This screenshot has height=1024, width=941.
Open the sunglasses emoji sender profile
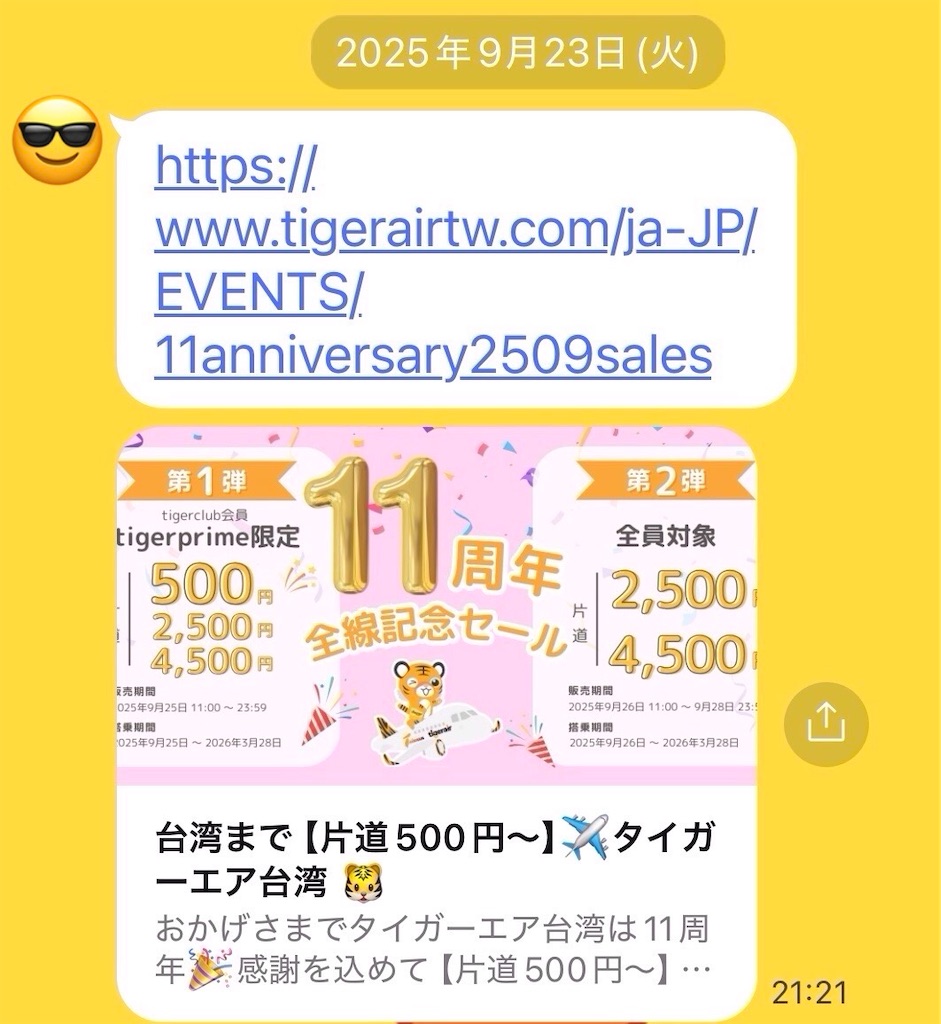[x=56, y=140]
